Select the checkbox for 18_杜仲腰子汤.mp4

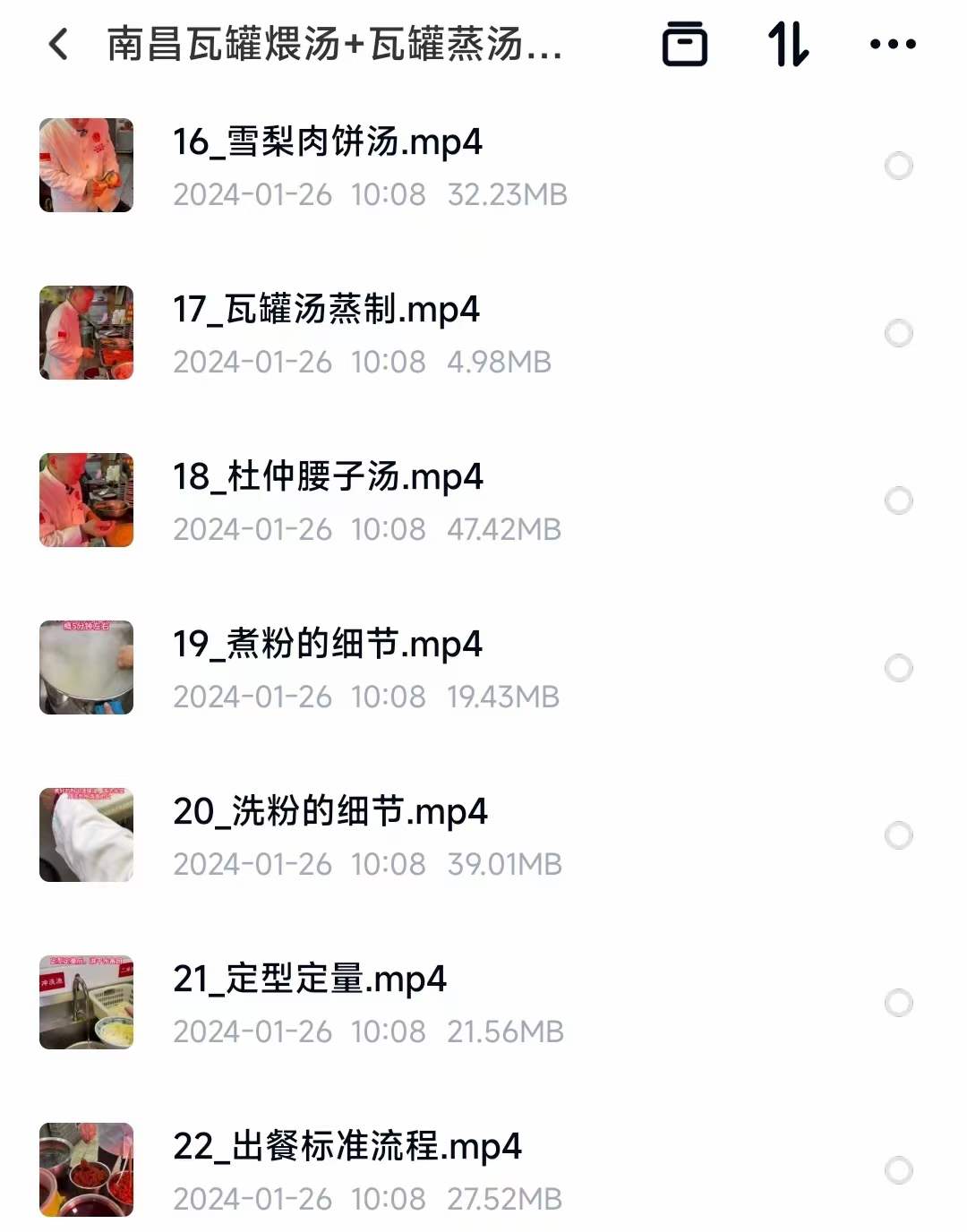point(896,500)
